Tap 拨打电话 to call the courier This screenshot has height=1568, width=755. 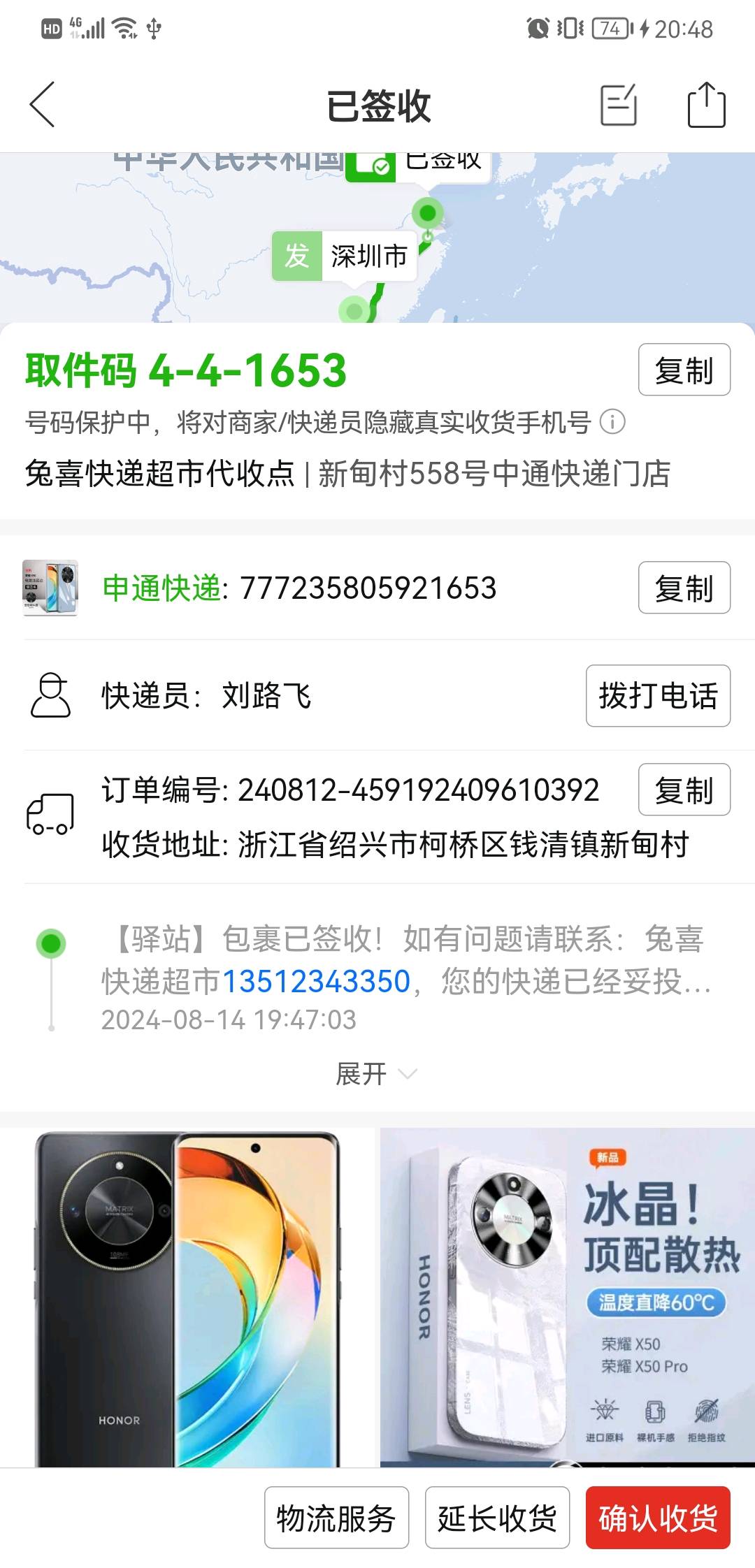(658, 696)
